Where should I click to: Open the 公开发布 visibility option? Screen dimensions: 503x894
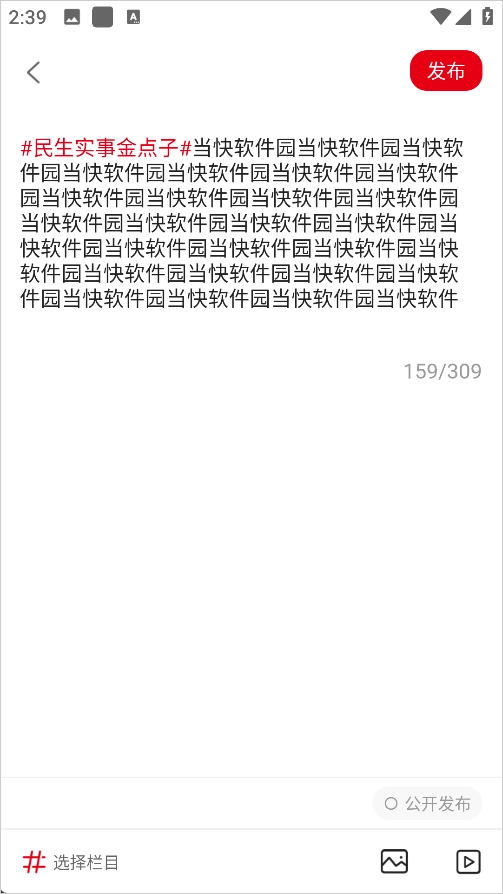coord(427,804)
